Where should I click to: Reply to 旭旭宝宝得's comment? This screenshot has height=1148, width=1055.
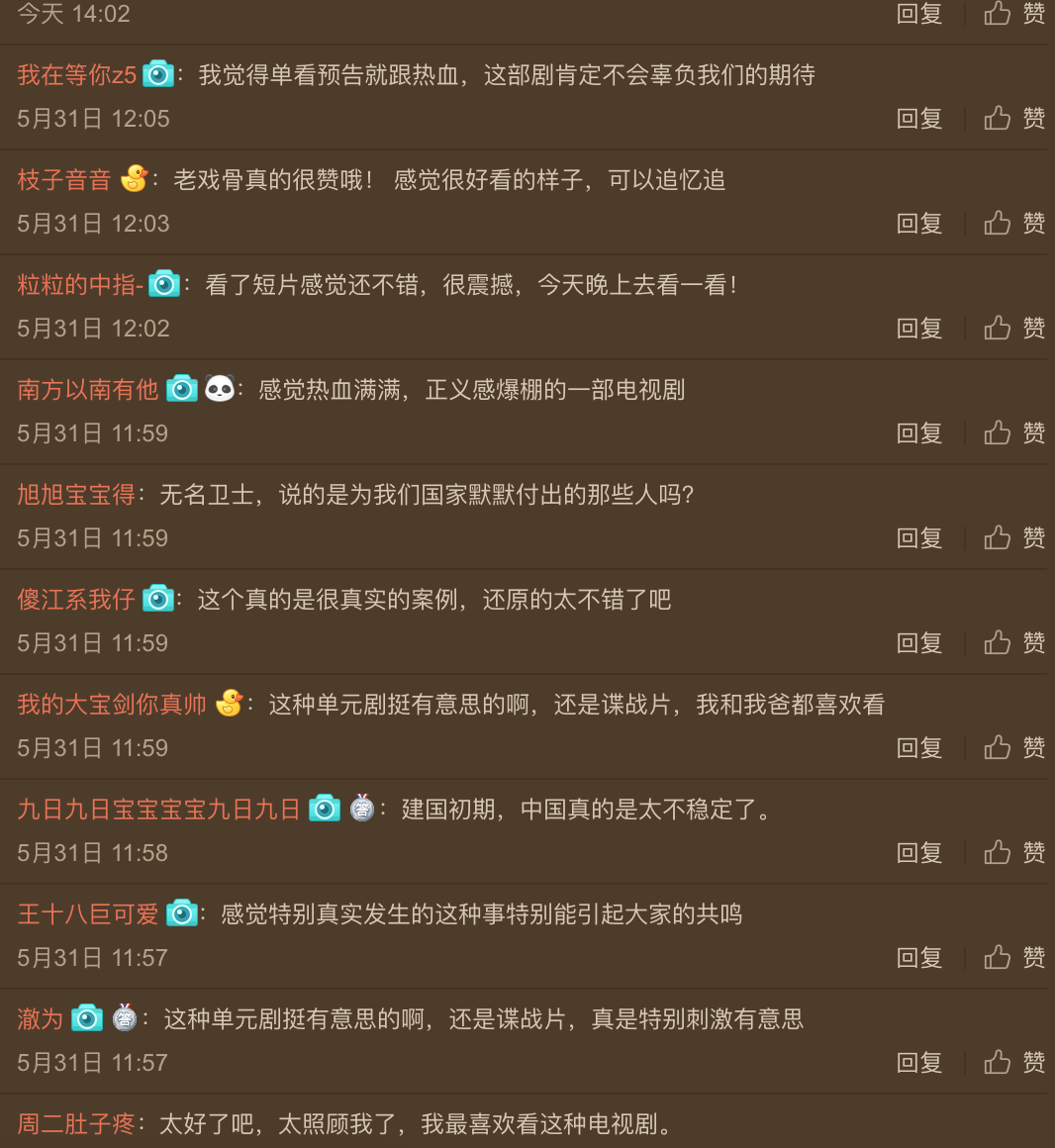(x=918, y=538)
